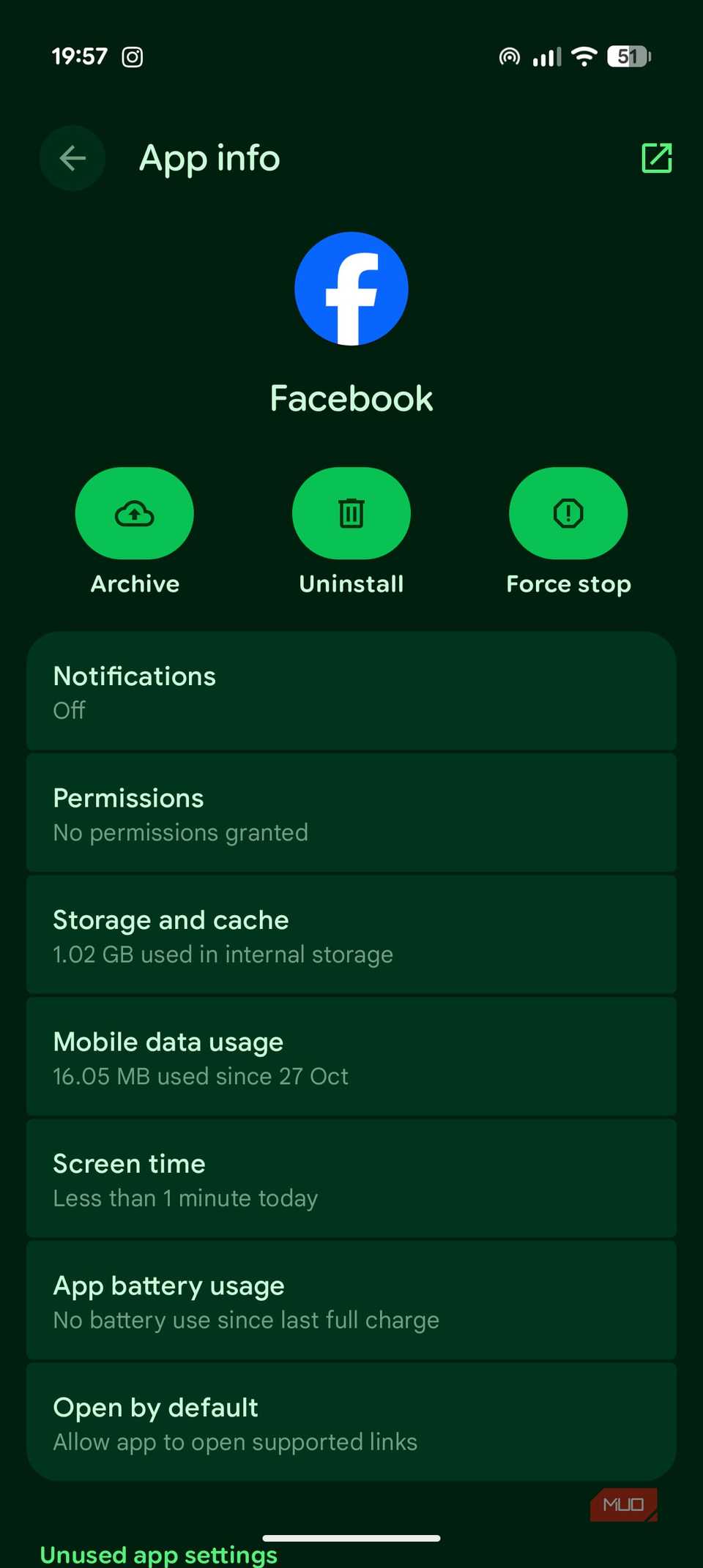Configure Open by default link handling
Screen dimensions: 703x1568
pos(351,1422)
